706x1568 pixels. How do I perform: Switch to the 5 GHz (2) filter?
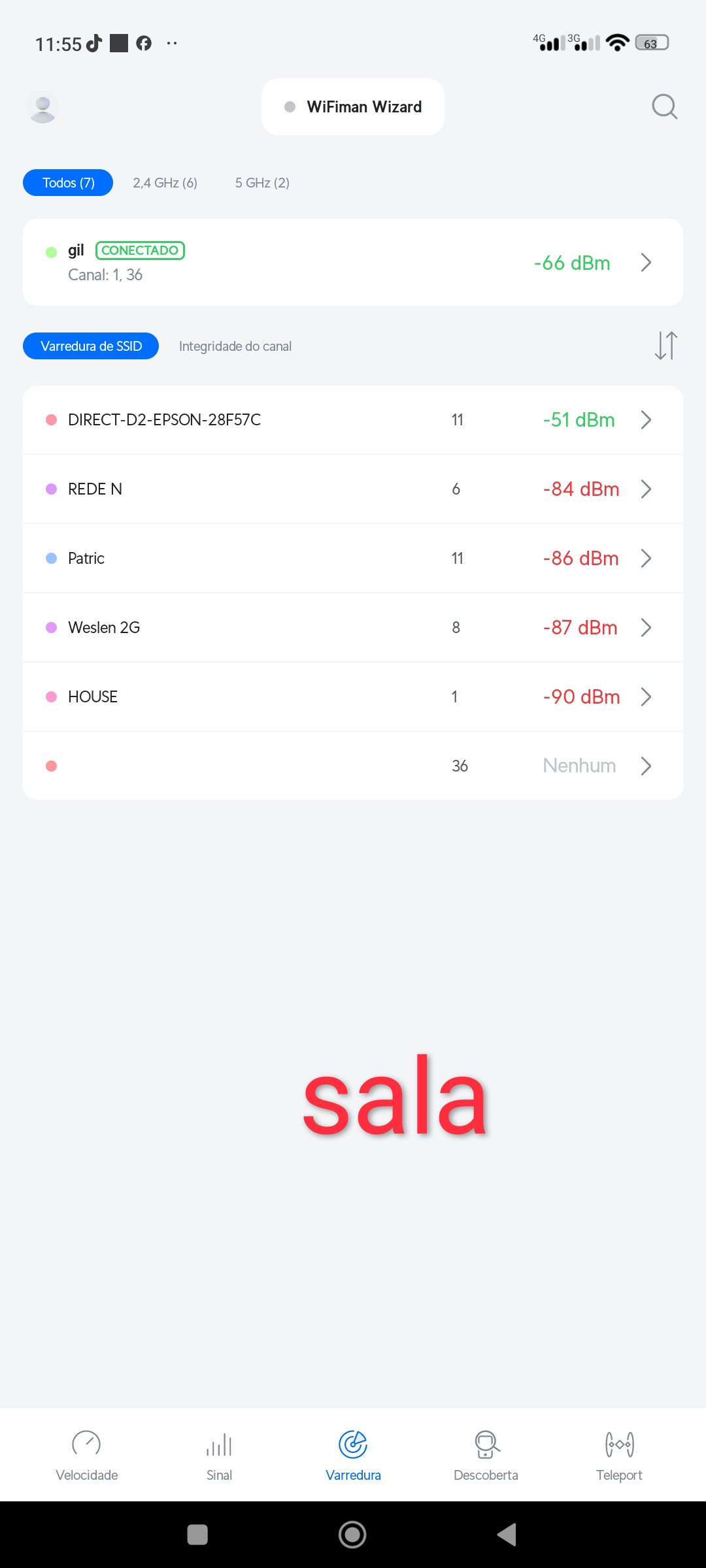click(262, 183)
